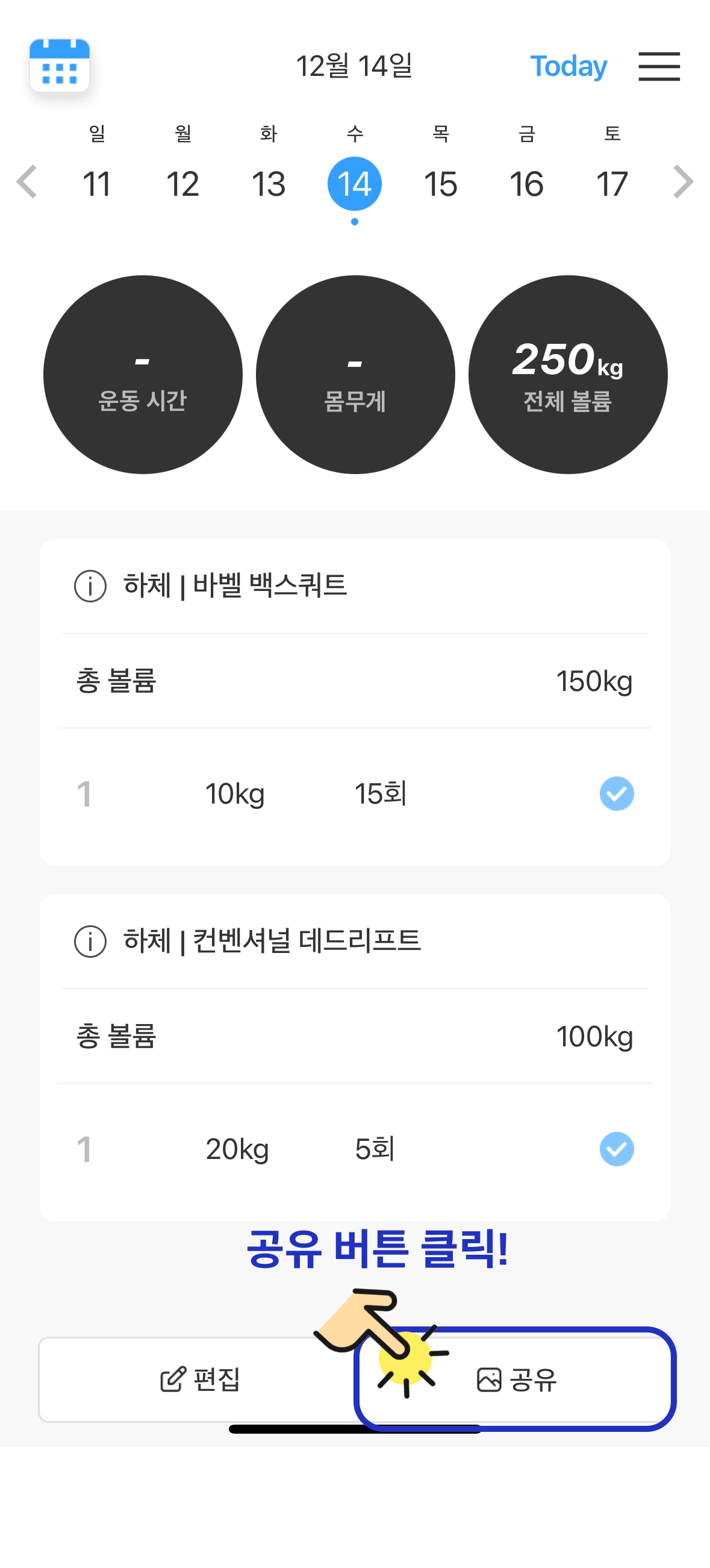Toggle the 20kg 5회 set checkmark
The width and height of the screenshot is (710, 1568).
(x=616, y=1149)
